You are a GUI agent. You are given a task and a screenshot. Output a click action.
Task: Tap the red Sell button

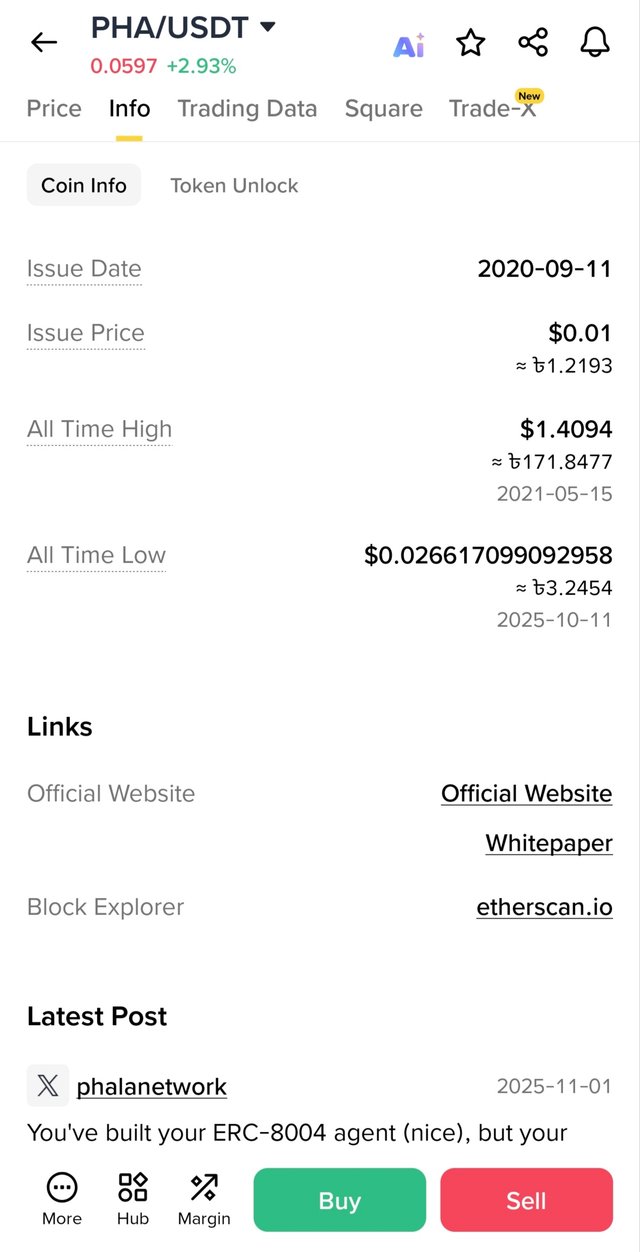point(526,1201)
